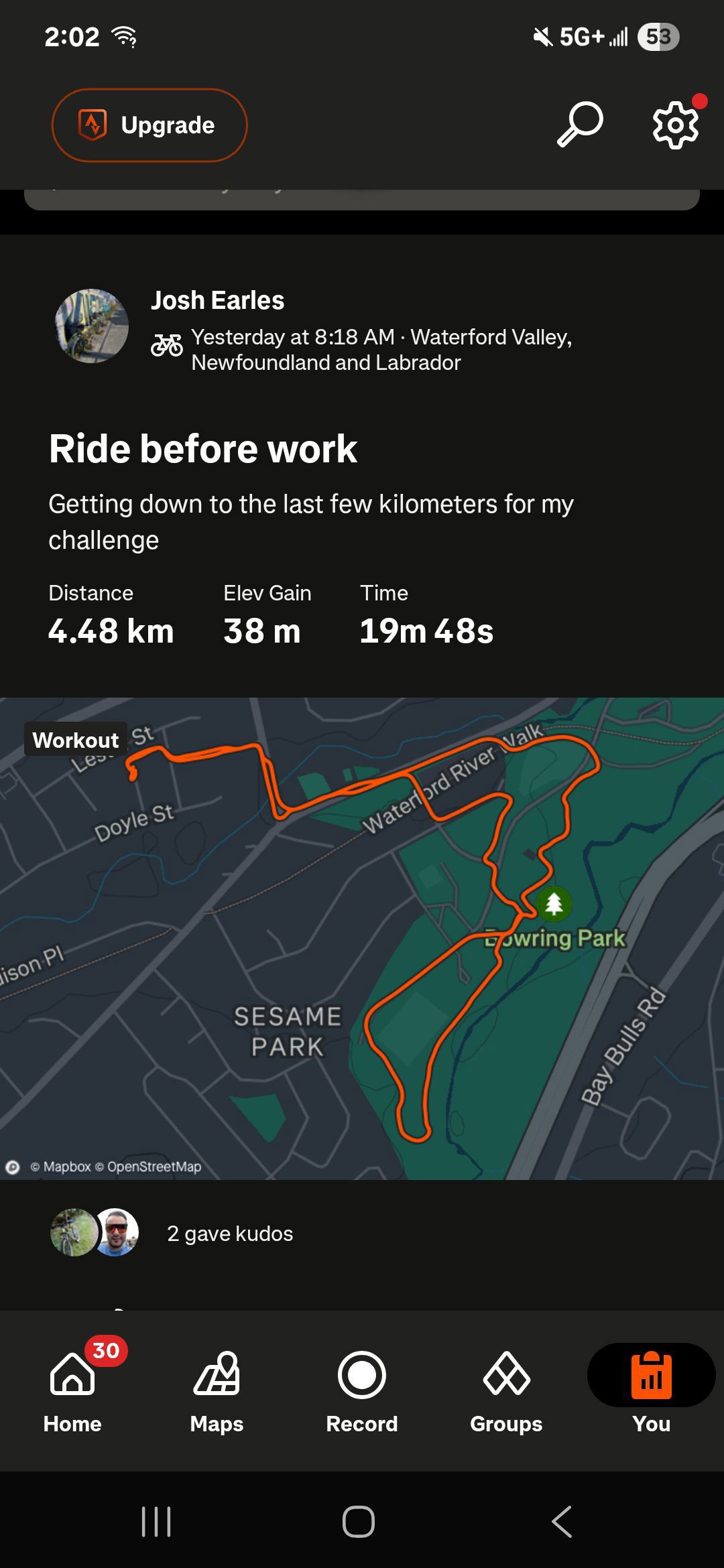724x1568 pixels.
Task: Tap the Upgrade button
Action: point(149,125)
